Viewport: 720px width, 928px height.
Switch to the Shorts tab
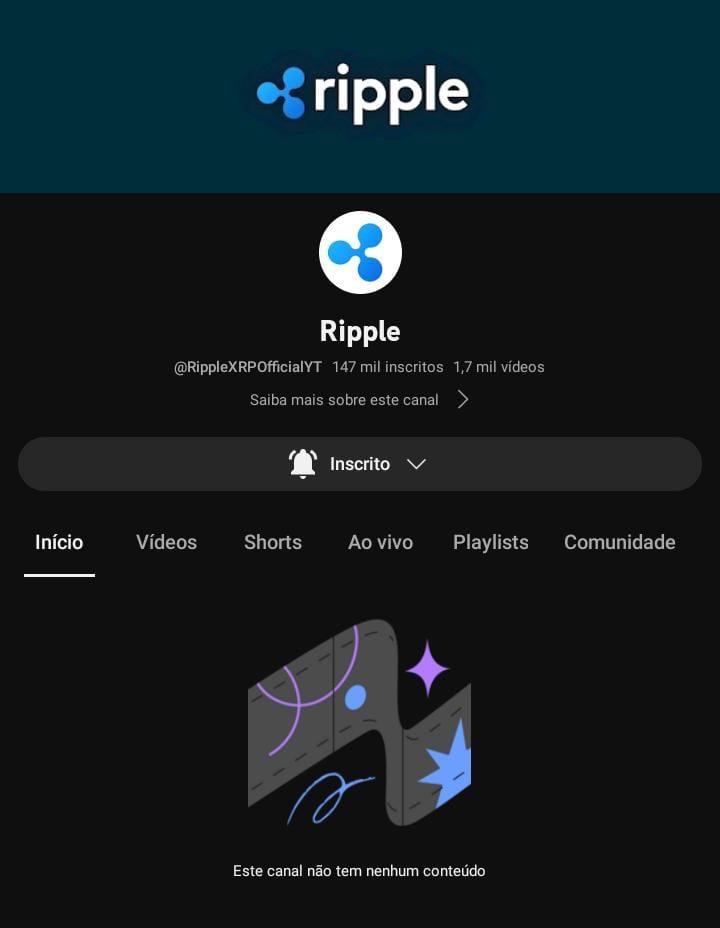coord(273,542)
